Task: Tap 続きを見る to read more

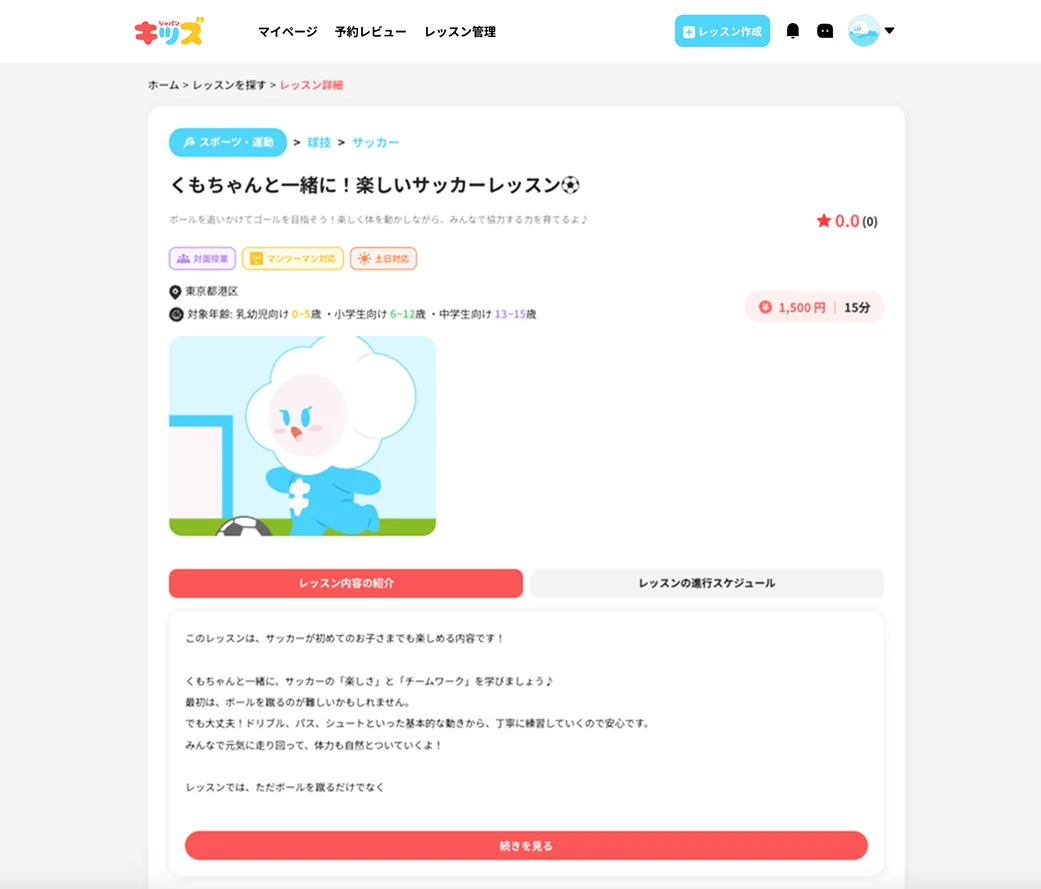Action: pyautogui.click(x=526, y=845)
